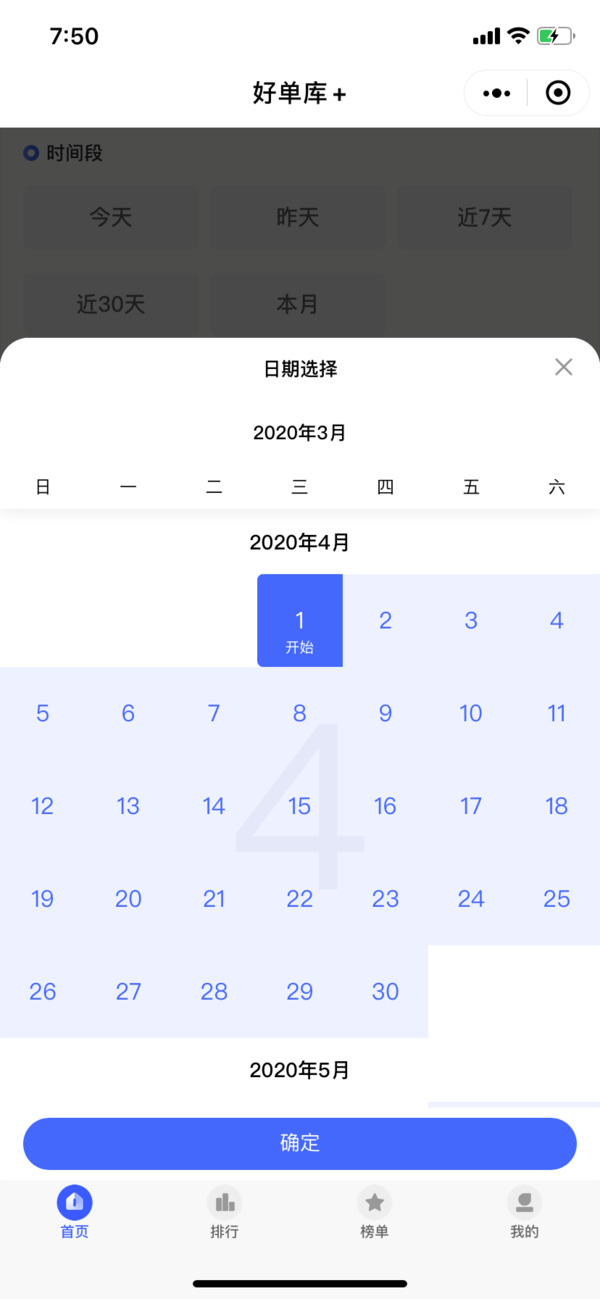Viewport: 600px width, 1299px height.
Task: Switch to the 首页 tab
Action: coord(75,1212)
